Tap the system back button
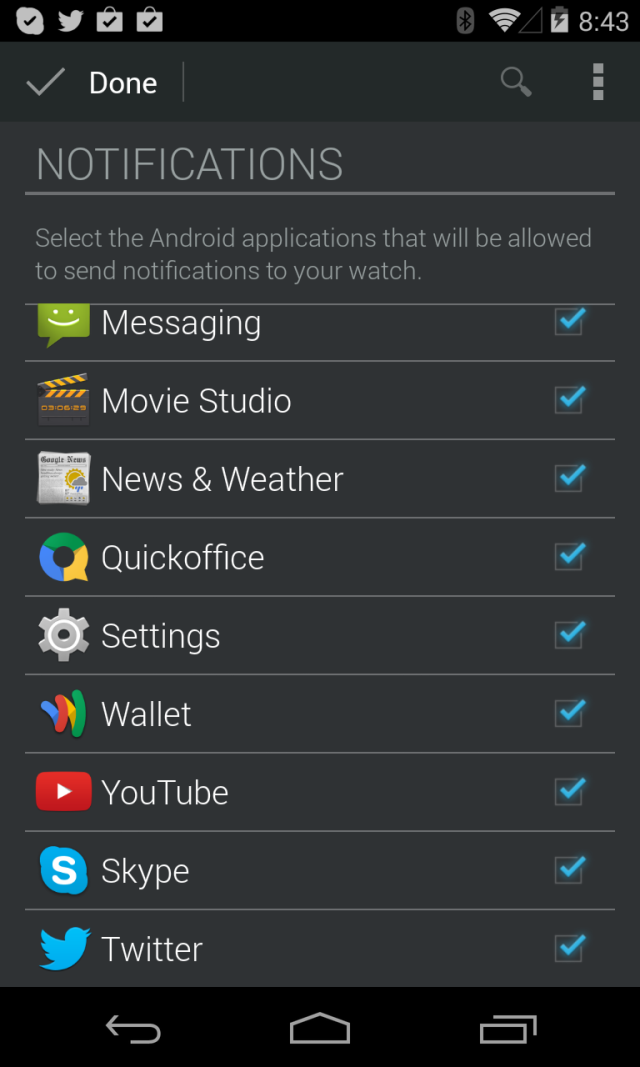This screenshot has height=1067, width=640. pos(133,1029)
